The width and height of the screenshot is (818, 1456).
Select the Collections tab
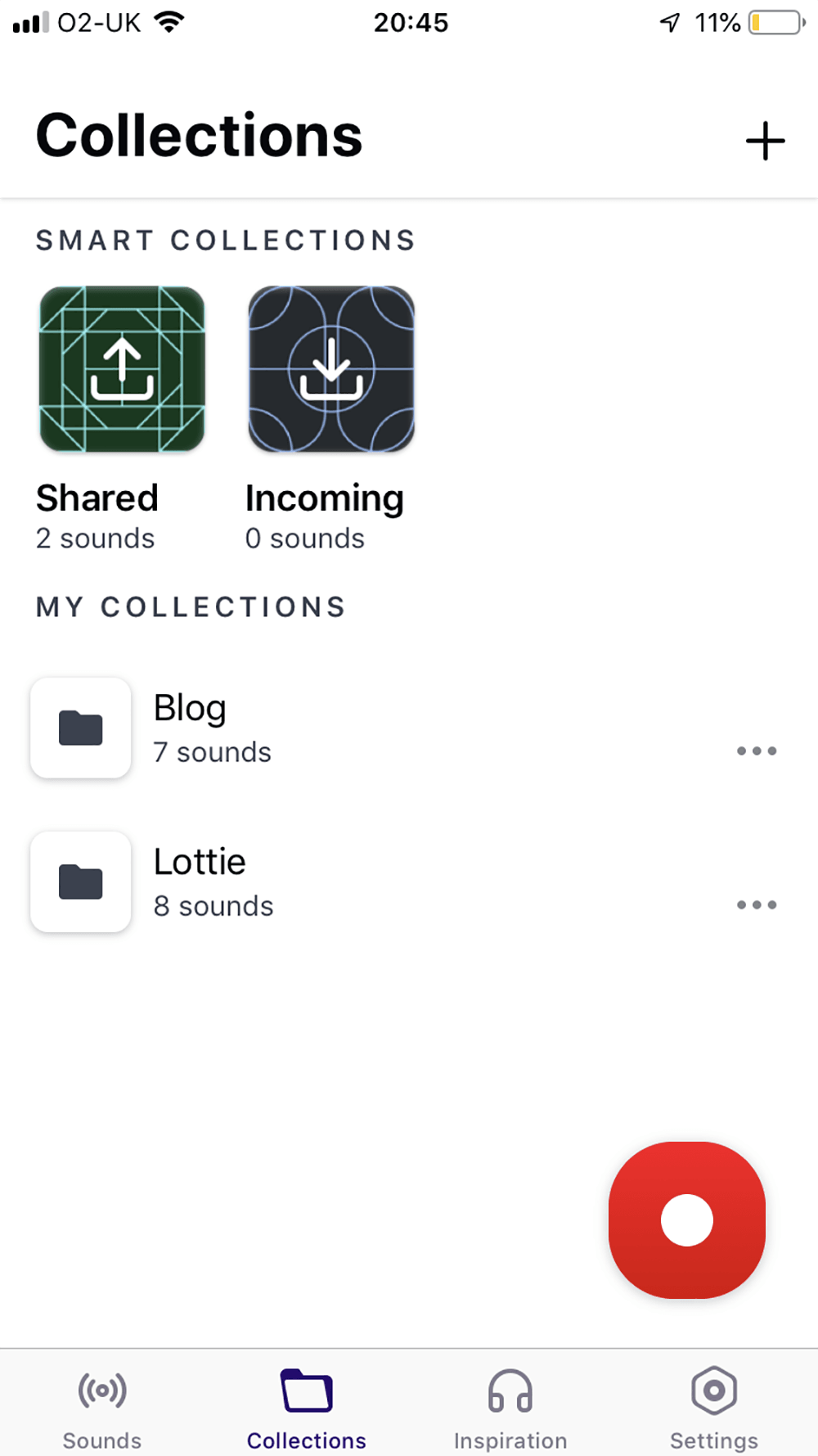pos(307,1405)
